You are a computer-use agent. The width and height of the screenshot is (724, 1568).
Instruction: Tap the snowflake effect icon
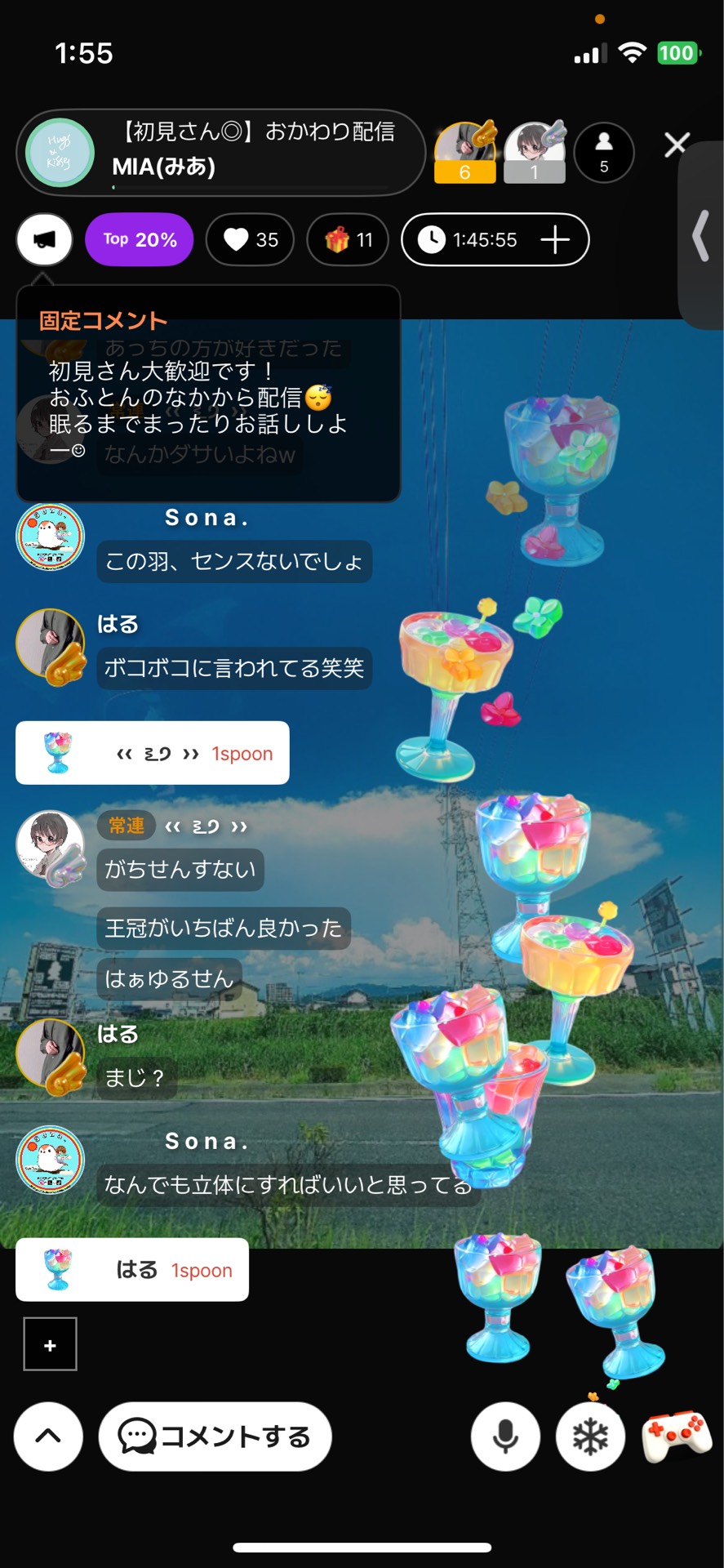coord(590,1437)
